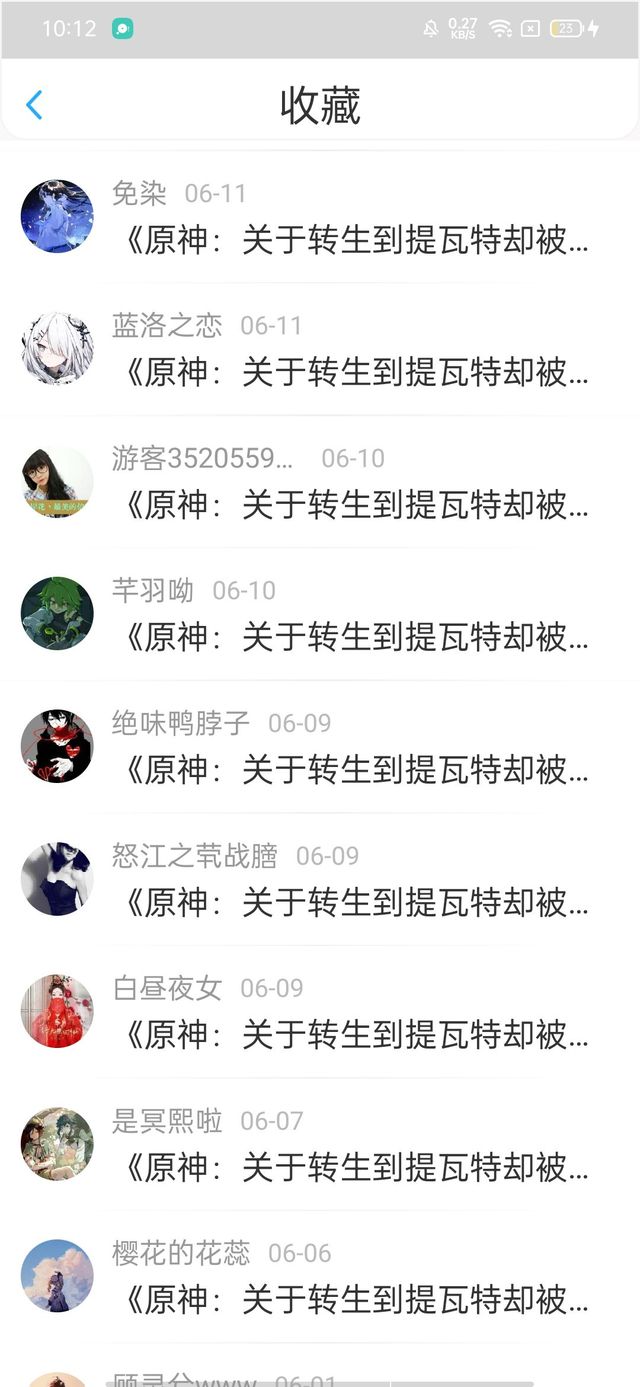640x1387 pixels.
Task: Open the favorite saved from 是冥熙啦
Action: (355, 1167)
